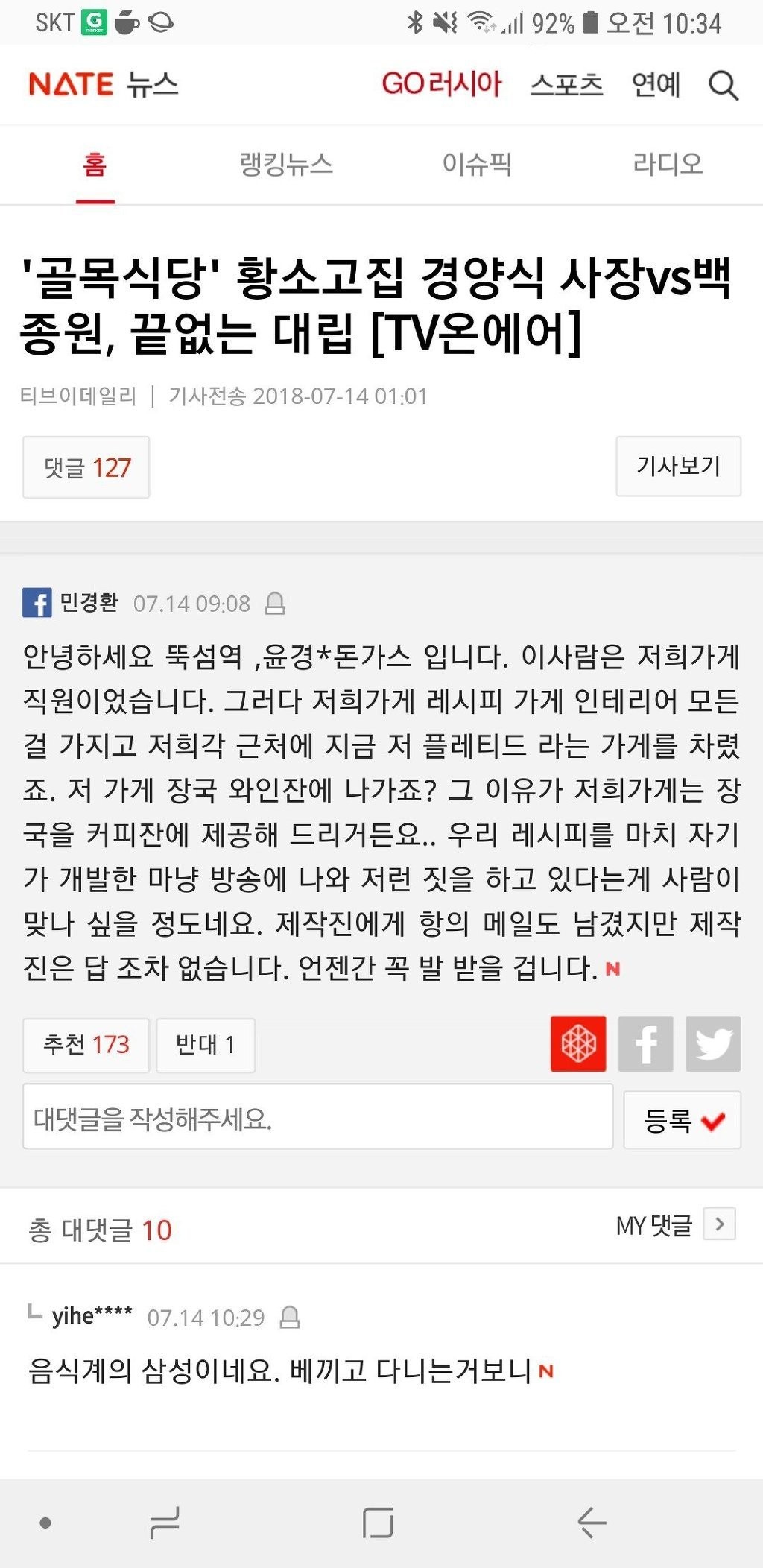Tap the NATE 뉴스 logo link
This screenshot has height=1568, width=763.
point(104,84)
